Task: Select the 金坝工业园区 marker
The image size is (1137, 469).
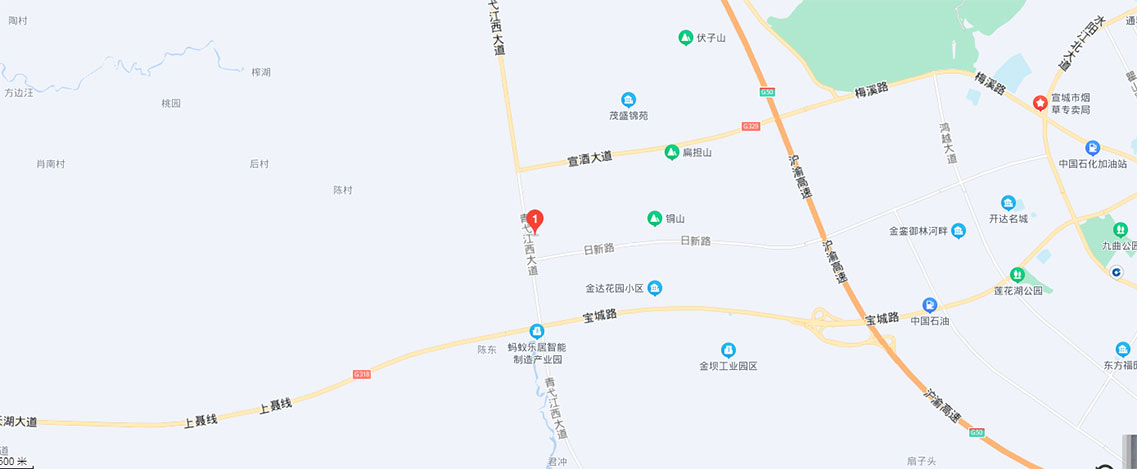Action: pos(728,349)
